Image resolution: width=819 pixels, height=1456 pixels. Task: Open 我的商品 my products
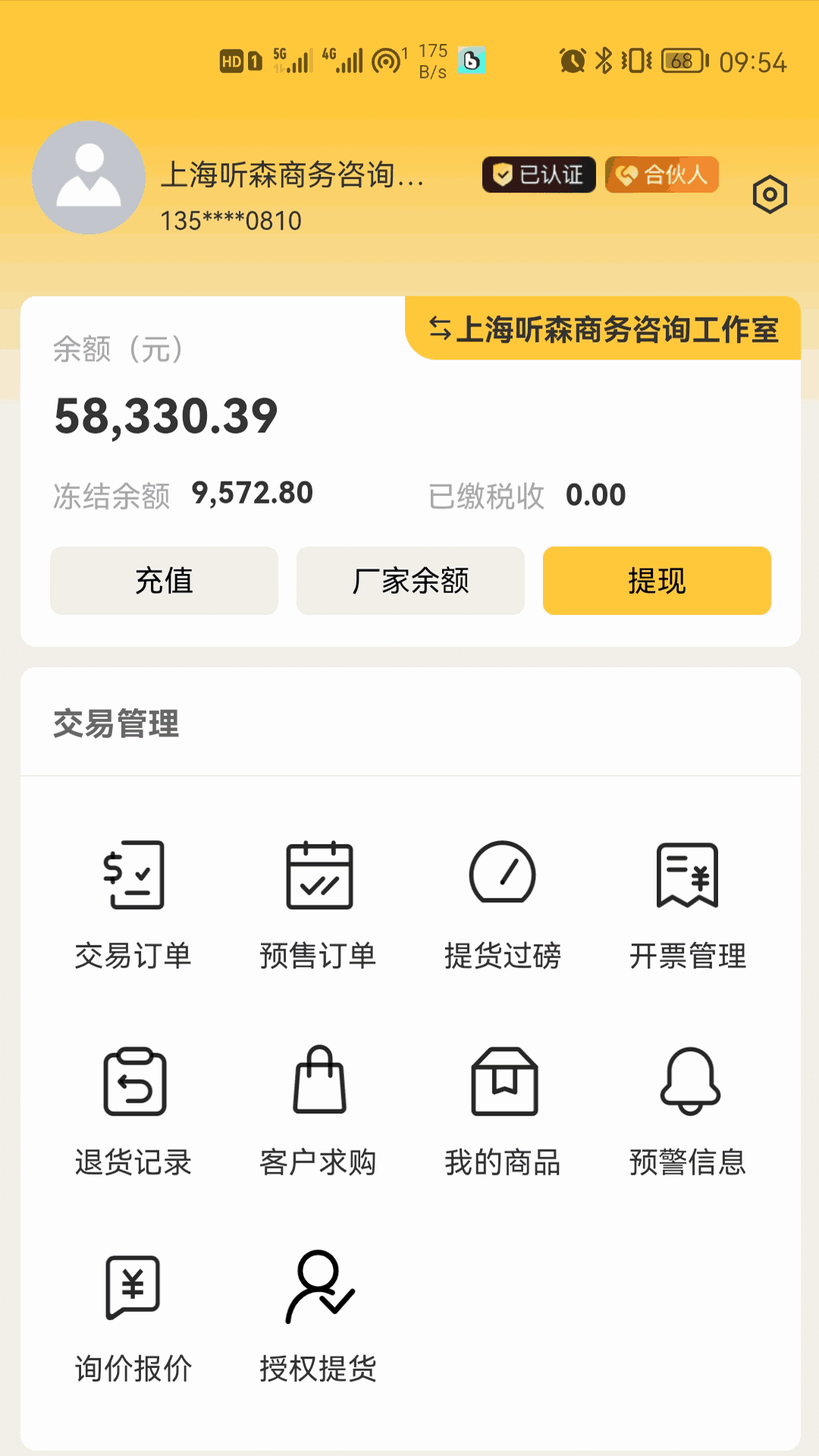[503, 1110]
